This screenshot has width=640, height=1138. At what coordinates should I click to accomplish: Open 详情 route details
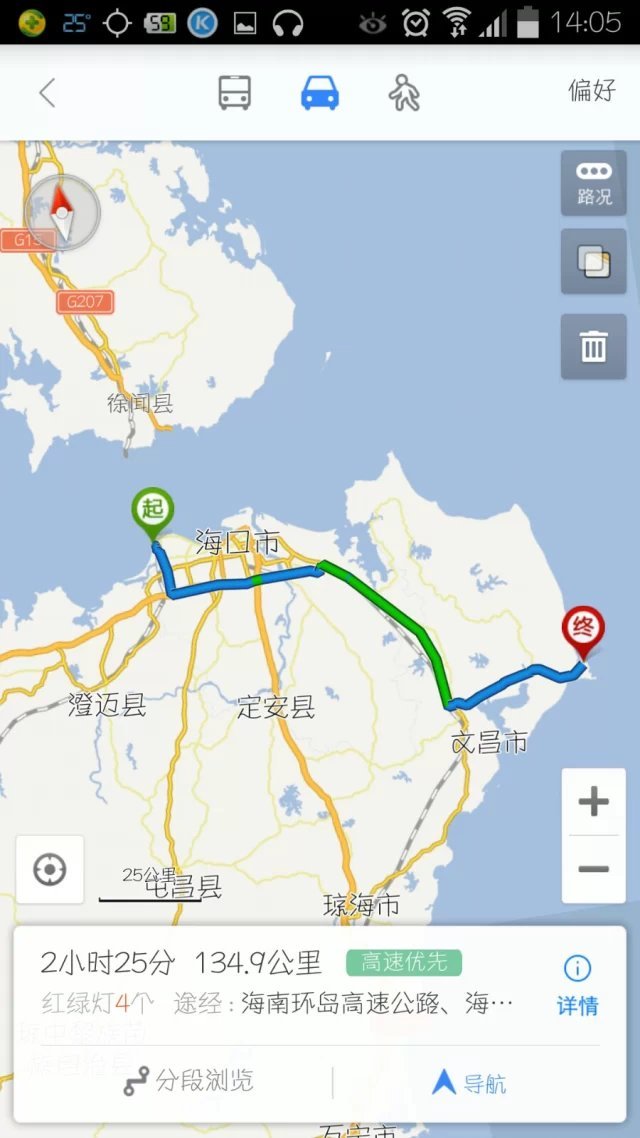point(577,984)
